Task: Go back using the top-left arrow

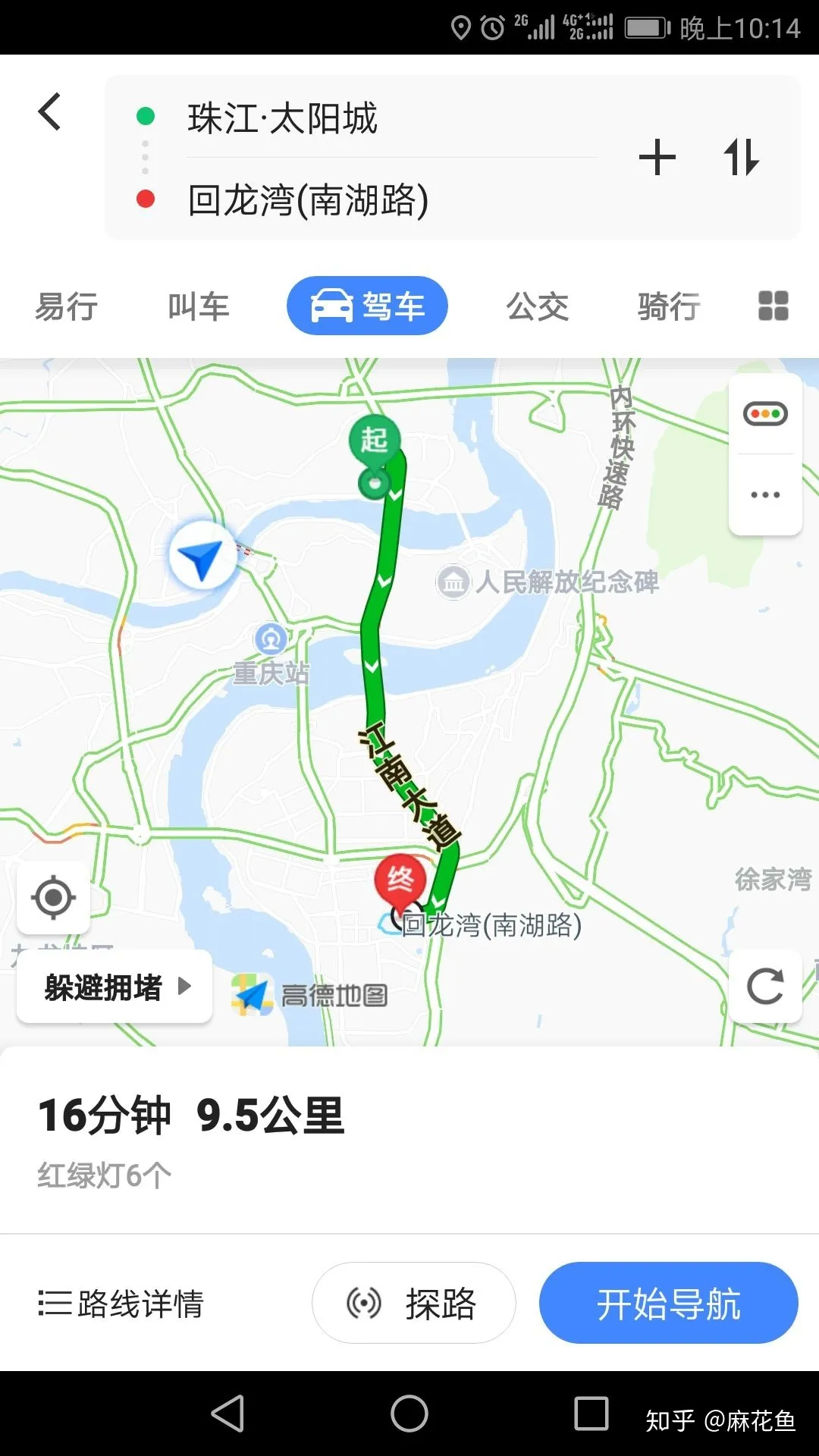Action: tap(50, 112)
